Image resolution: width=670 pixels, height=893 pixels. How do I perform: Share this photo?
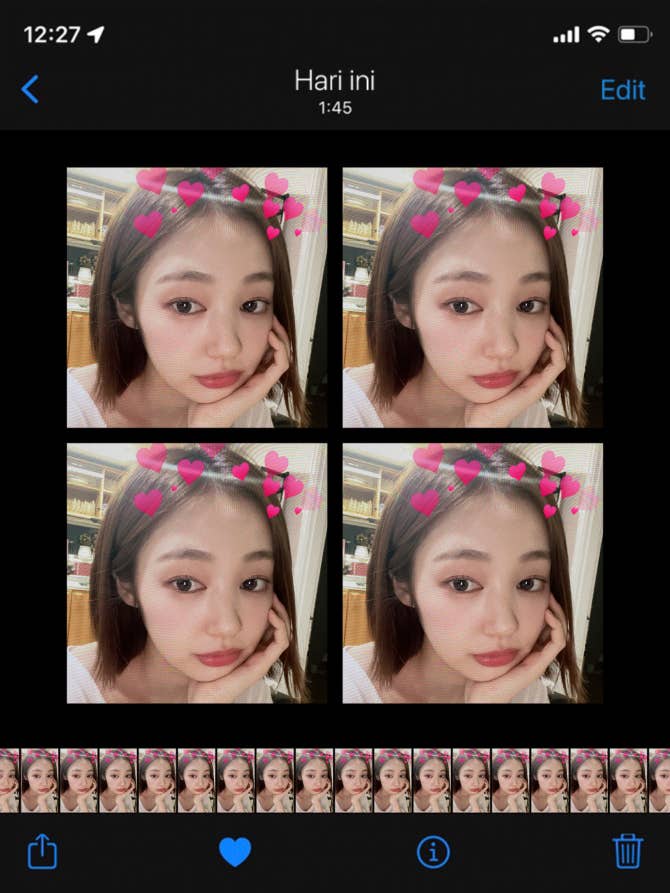[42, 851]
